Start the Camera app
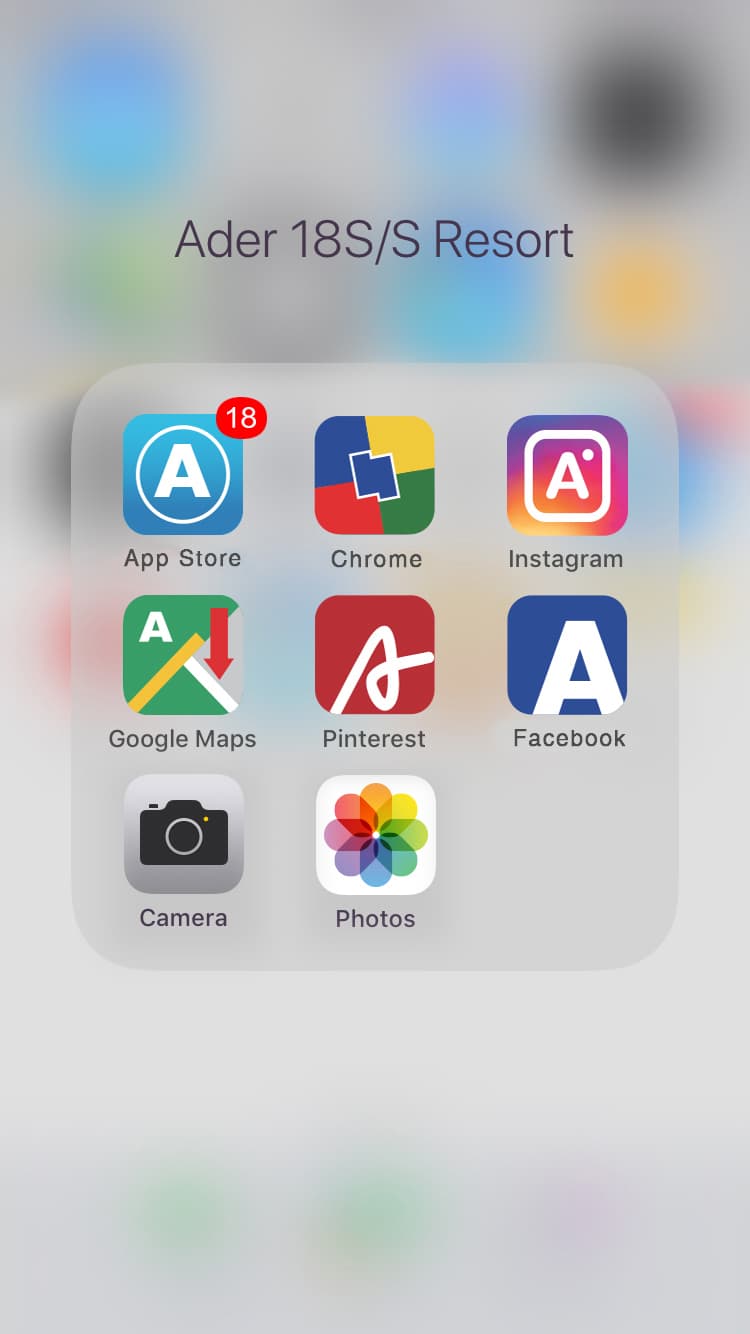Image resolution: width=750 pixels, height=1334 pixels. (183, 834)
